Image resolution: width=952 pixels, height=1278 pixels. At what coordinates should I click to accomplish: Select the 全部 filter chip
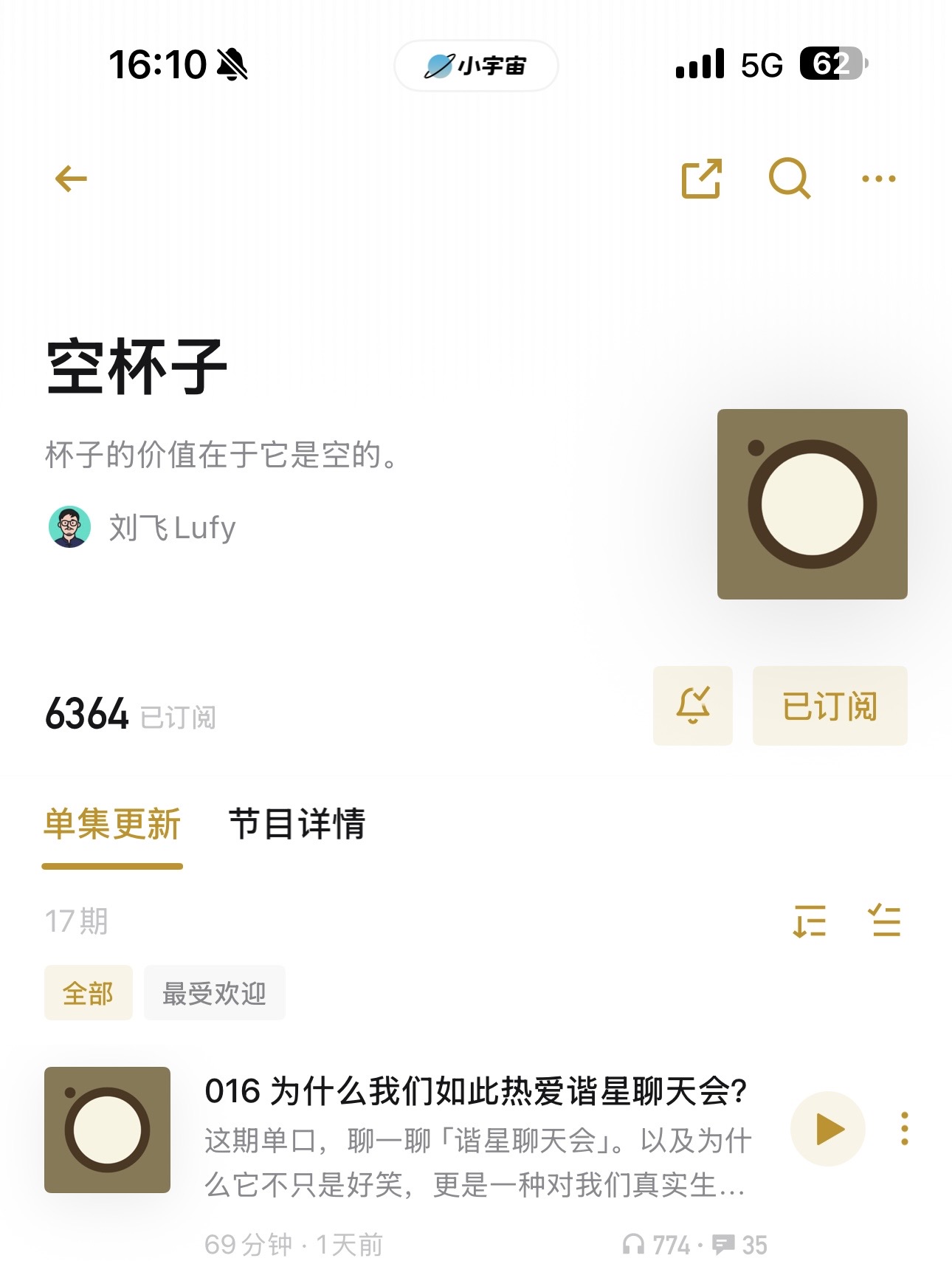(x=88, y=993)
